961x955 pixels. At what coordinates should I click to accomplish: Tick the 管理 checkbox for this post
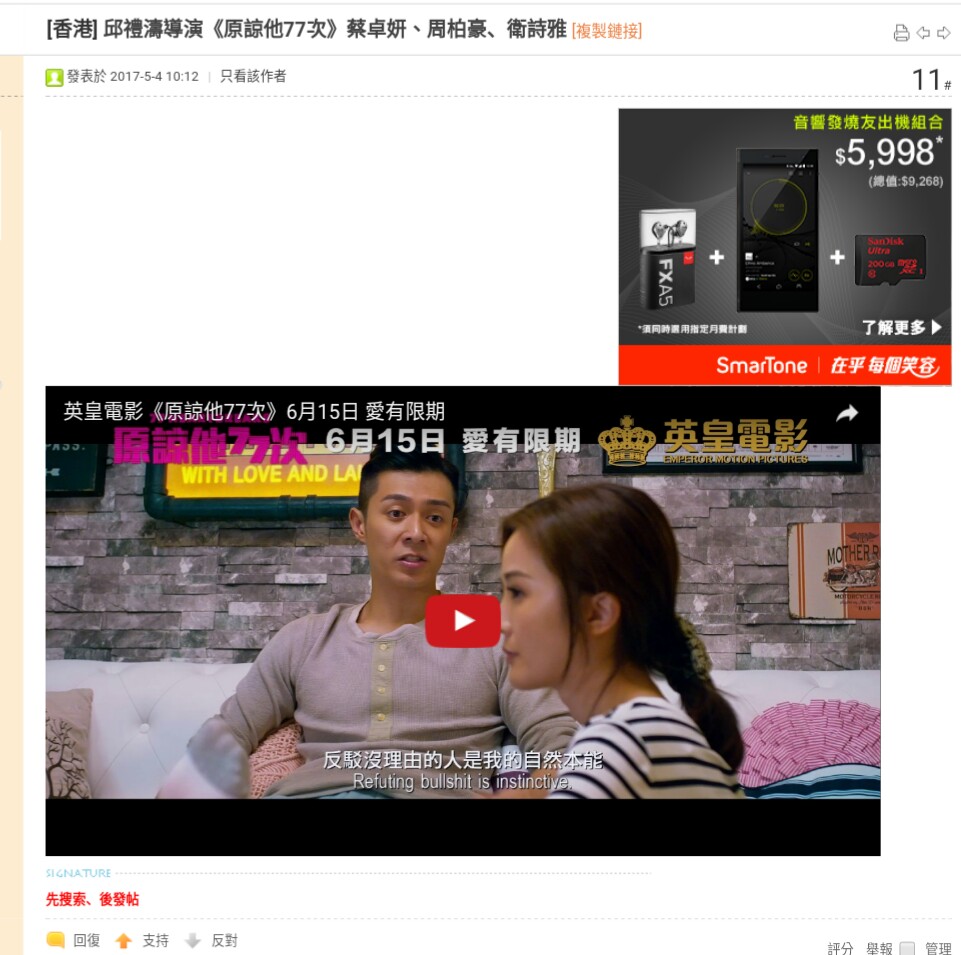pyautogui.click(x=907, y=948)
